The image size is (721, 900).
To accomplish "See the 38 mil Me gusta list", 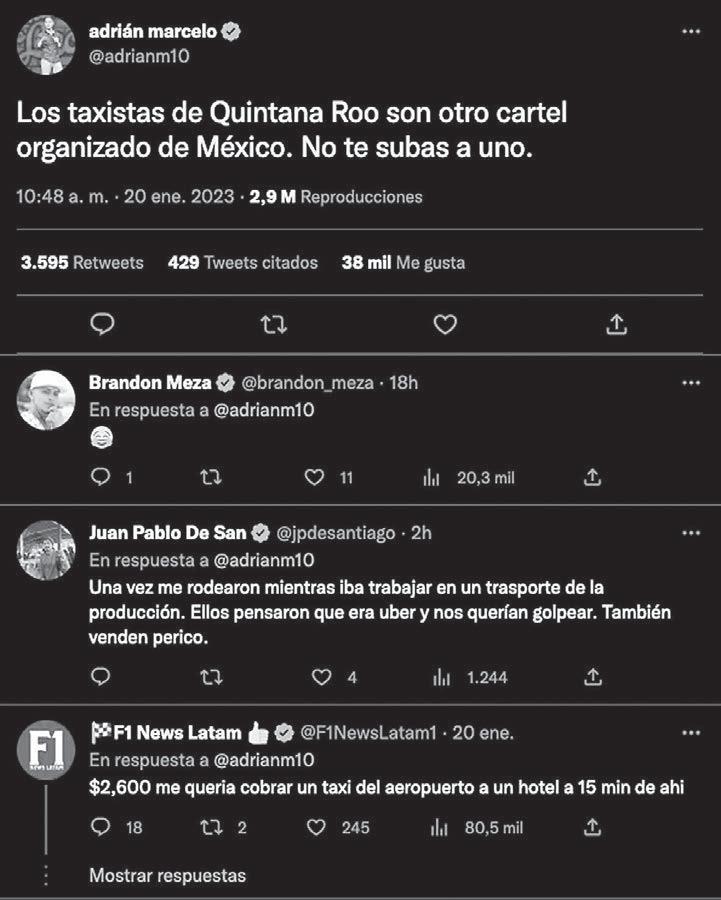I will tap(403, 263).
